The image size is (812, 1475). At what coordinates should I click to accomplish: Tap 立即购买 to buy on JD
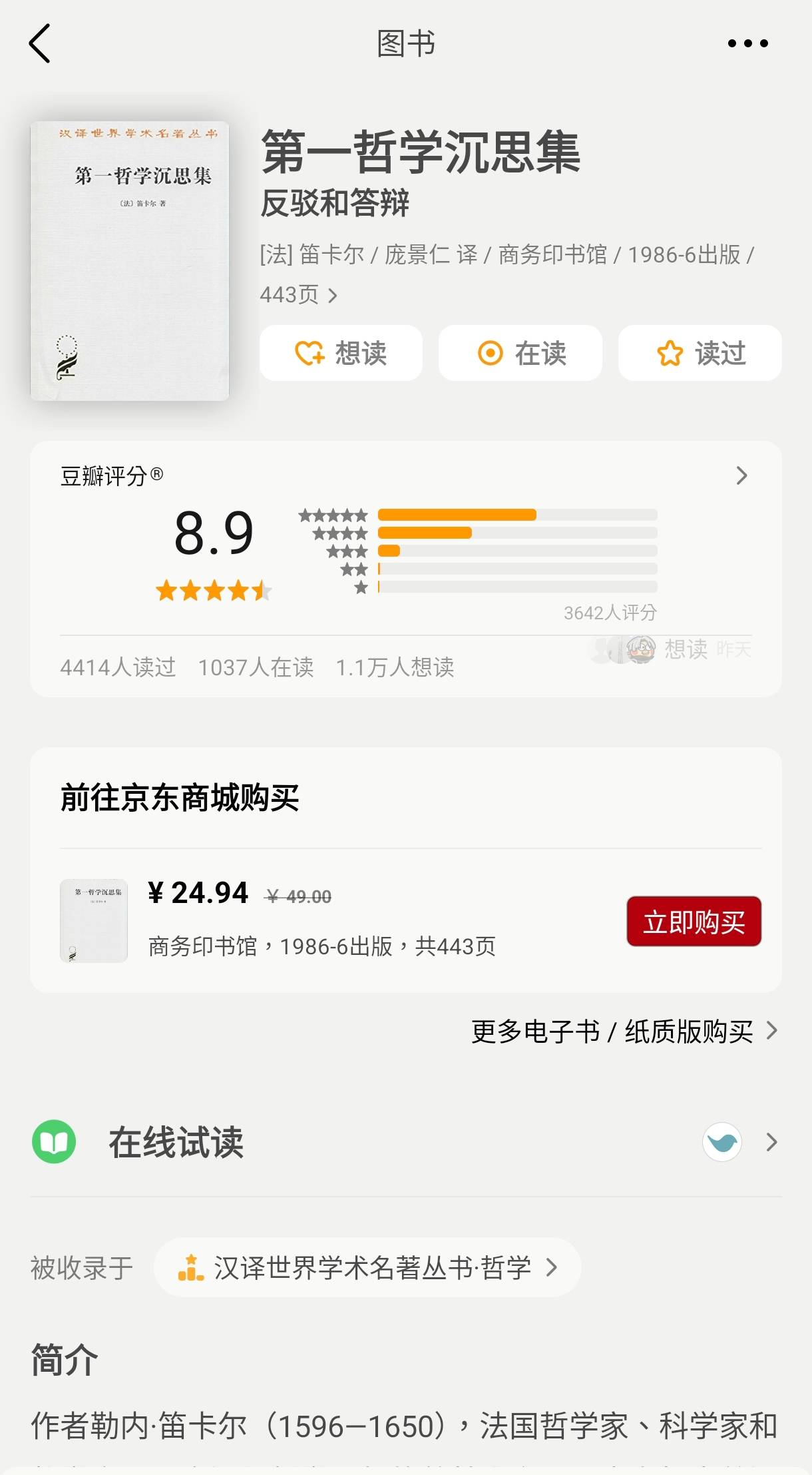694,922
